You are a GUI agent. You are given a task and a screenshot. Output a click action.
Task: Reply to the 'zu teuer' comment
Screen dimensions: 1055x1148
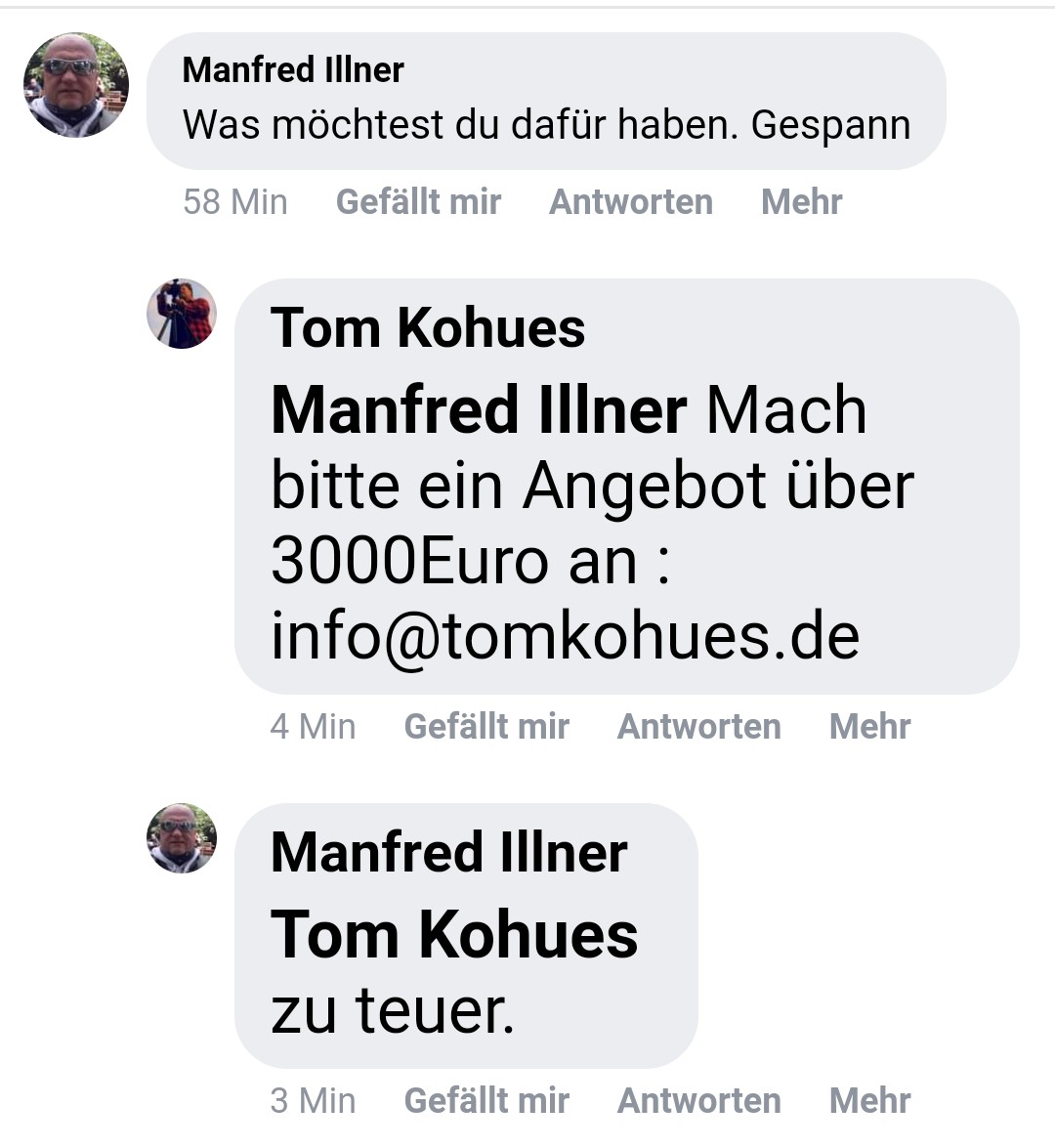(x=699, y=1101)
